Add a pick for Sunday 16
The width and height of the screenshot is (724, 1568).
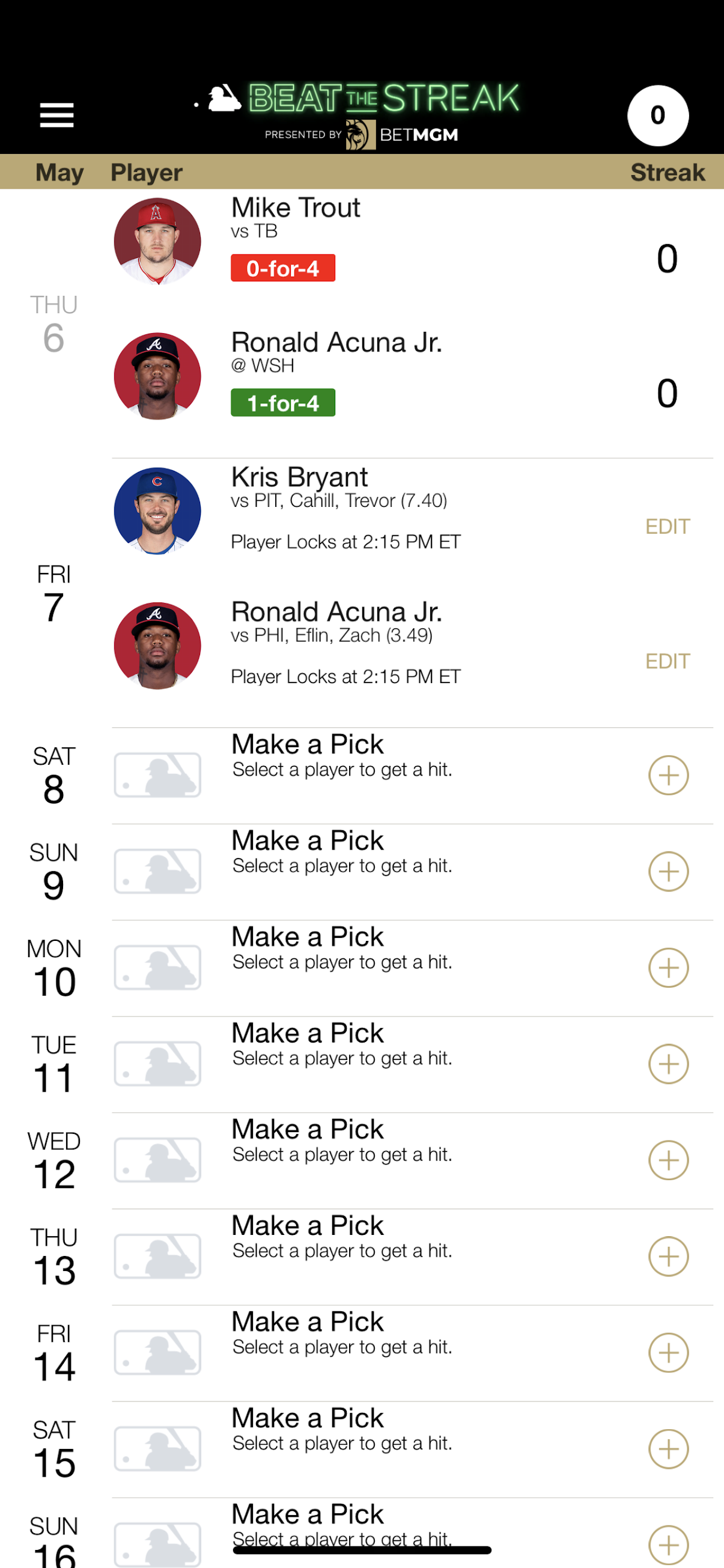[669, 1545]
